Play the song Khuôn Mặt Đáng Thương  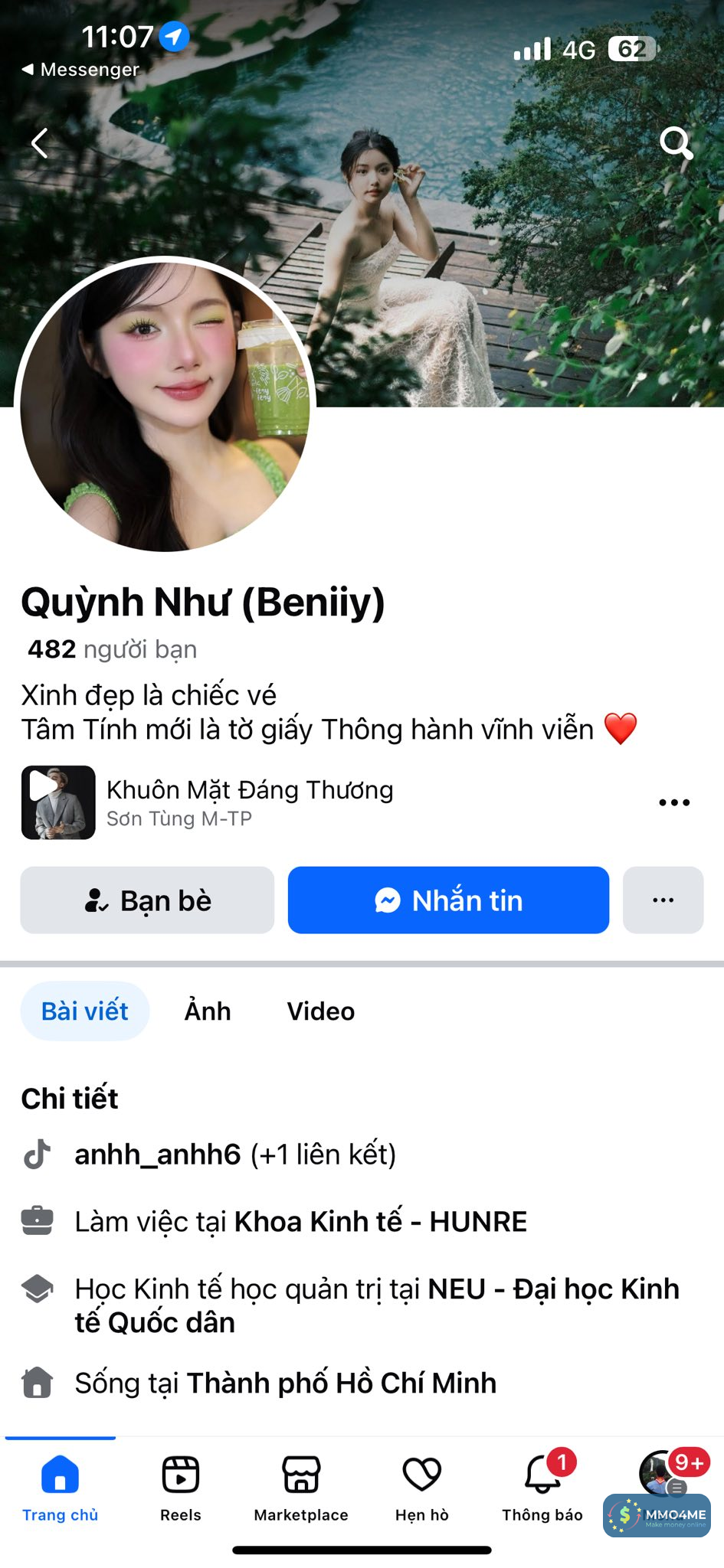(x=58, y=802)
